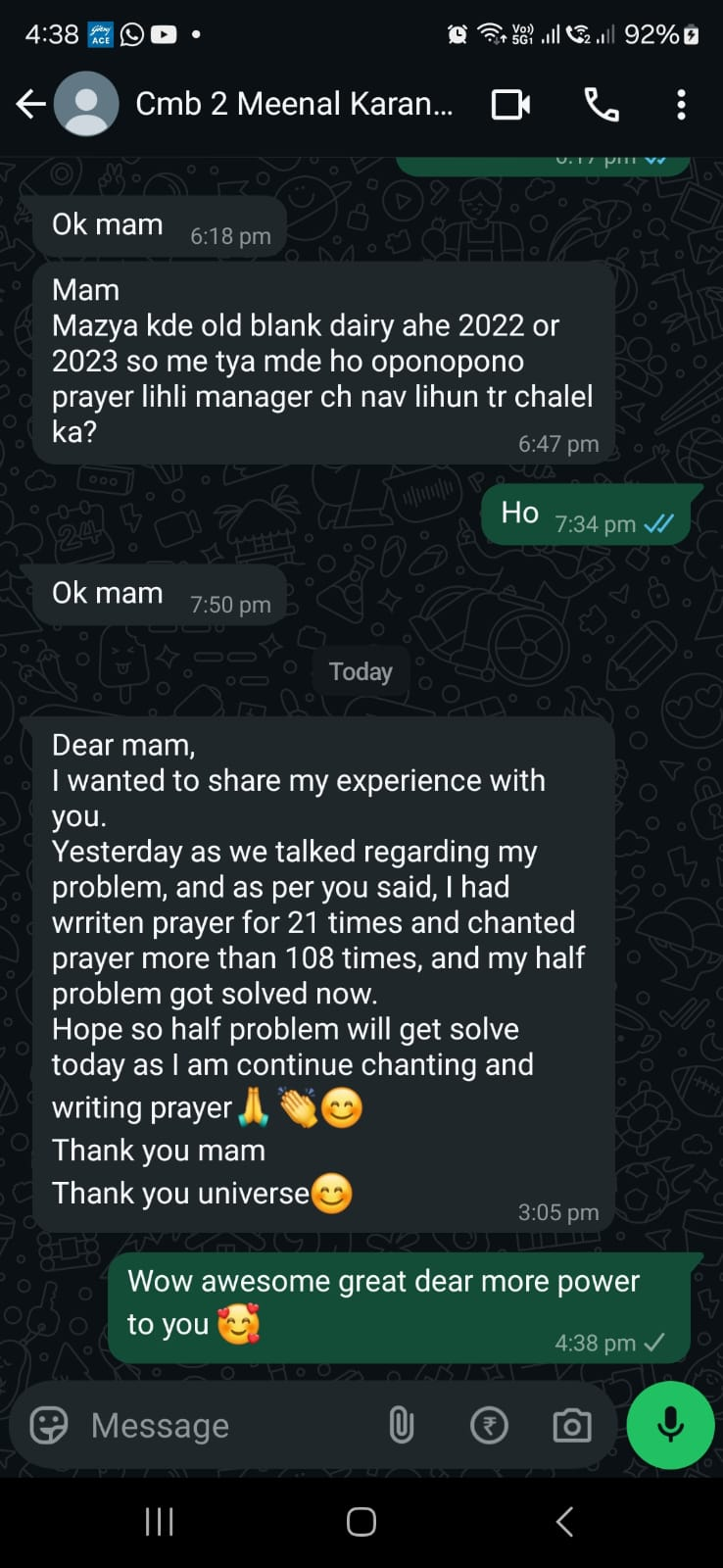Focus the Message input field

pyautogui.click(x=225, y=1425)
